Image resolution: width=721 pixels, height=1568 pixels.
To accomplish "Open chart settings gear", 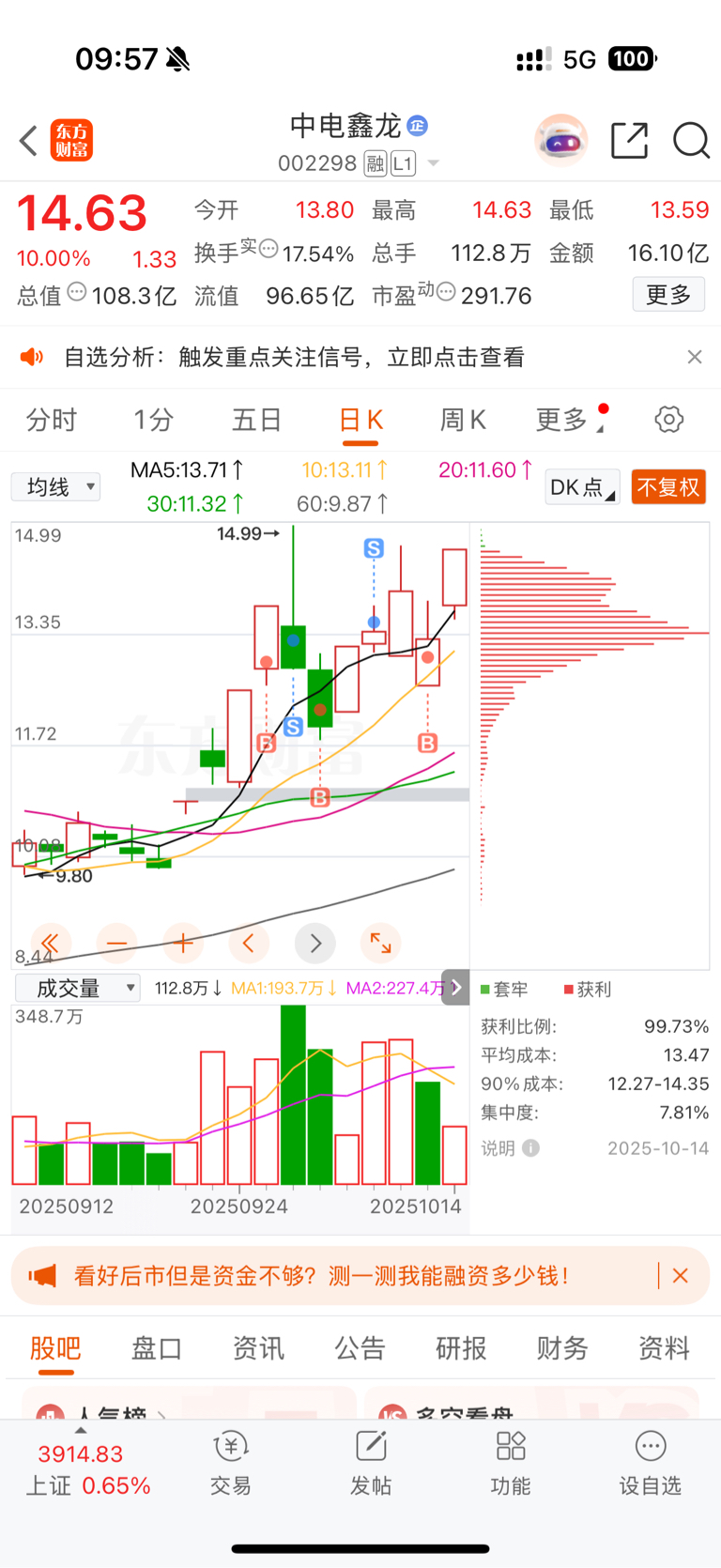I will click(x=668, y=420).
